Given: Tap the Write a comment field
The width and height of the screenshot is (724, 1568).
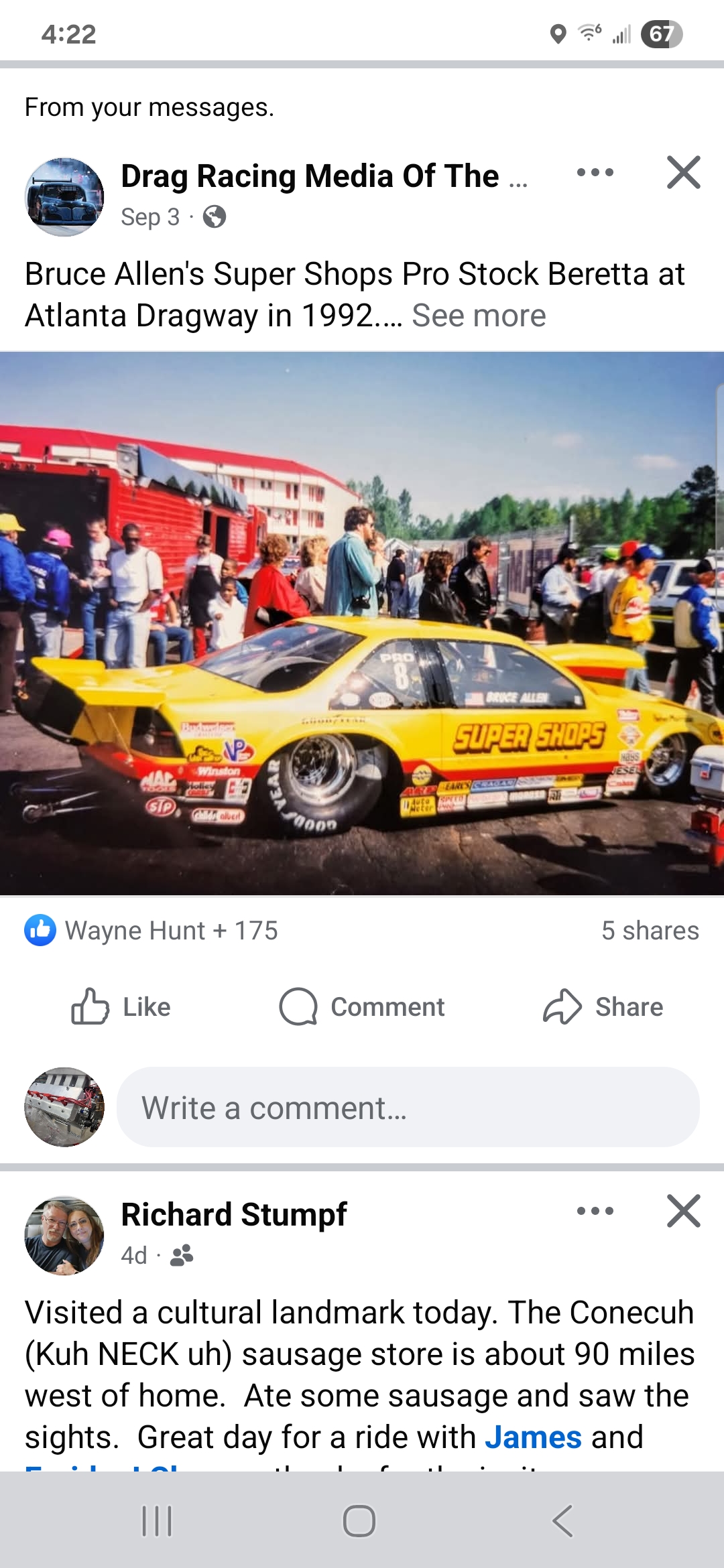Looking at the screenshot, I should tap(408, 1107).
